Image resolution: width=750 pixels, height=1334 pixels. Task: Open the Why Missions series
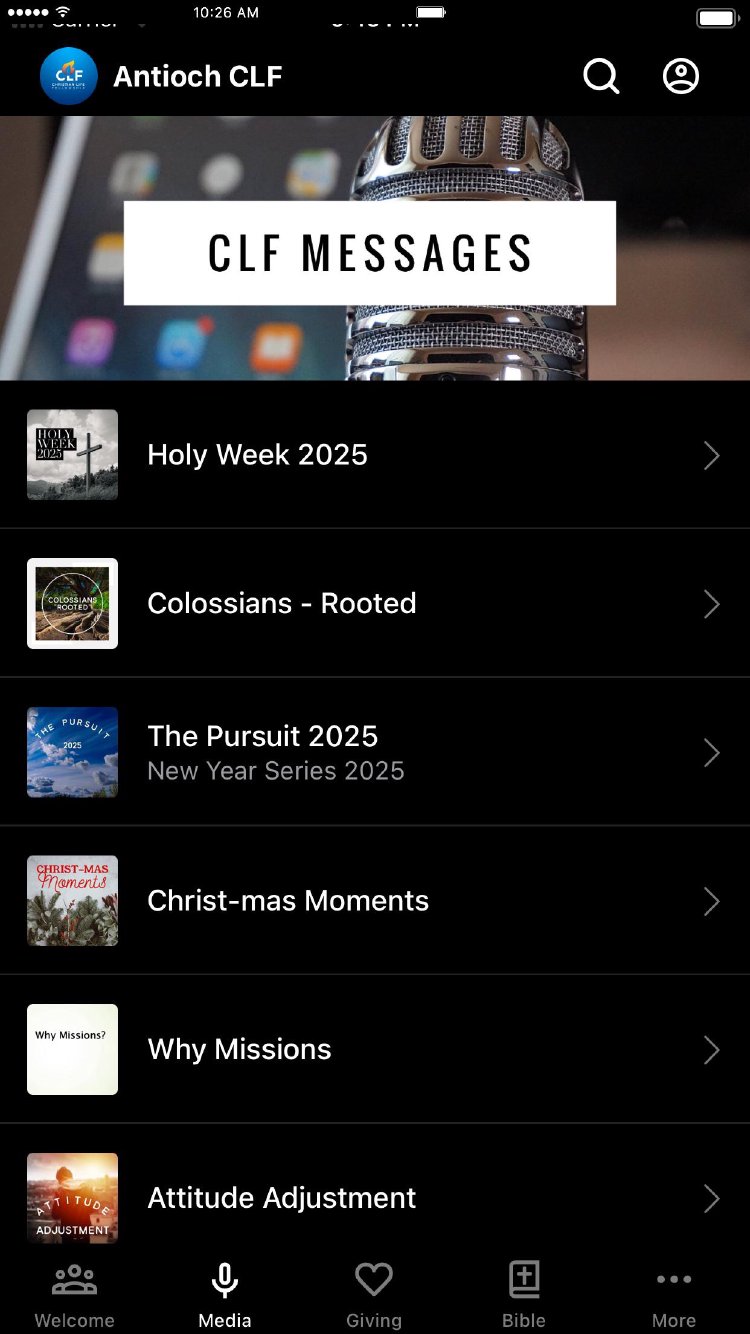(374, 1049)
